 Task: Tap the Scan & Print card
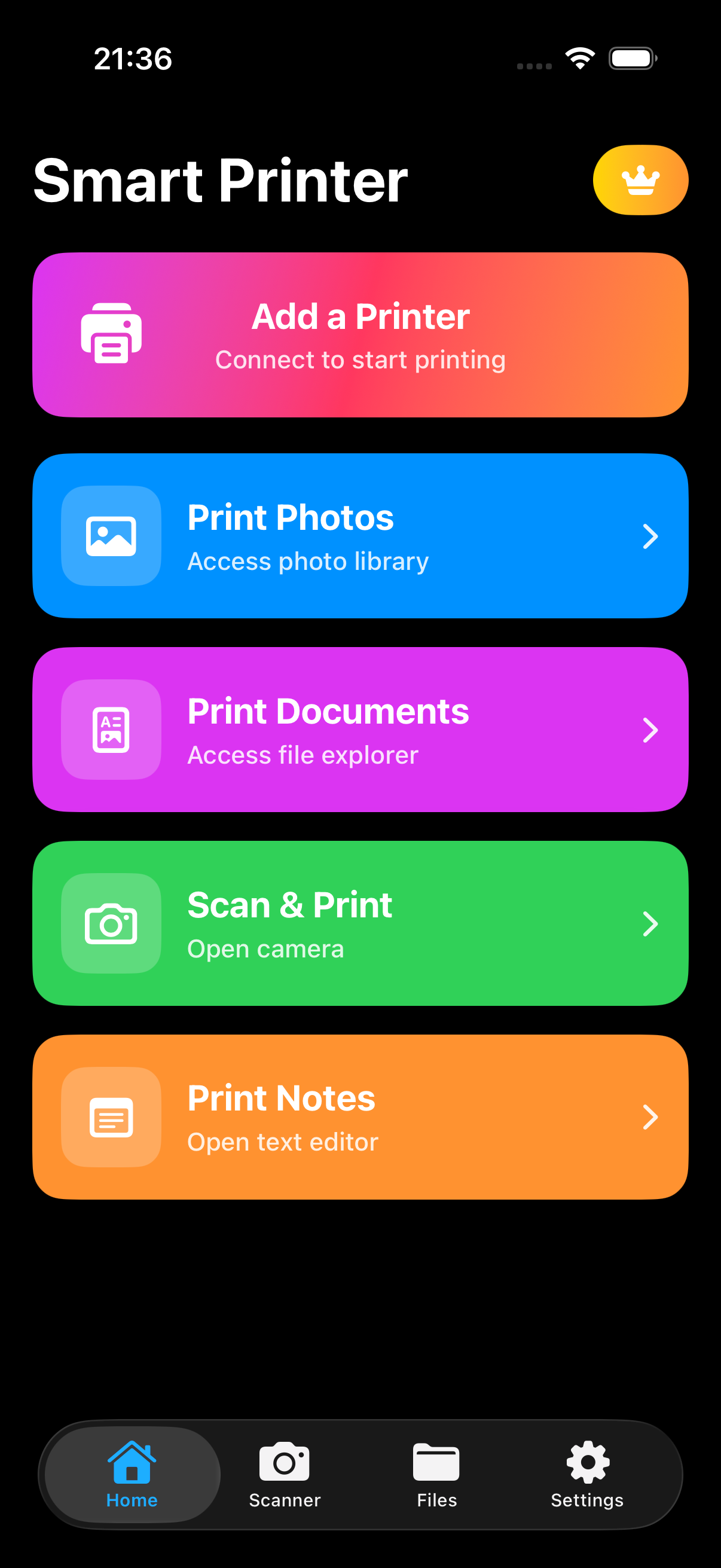pos(360,923)
